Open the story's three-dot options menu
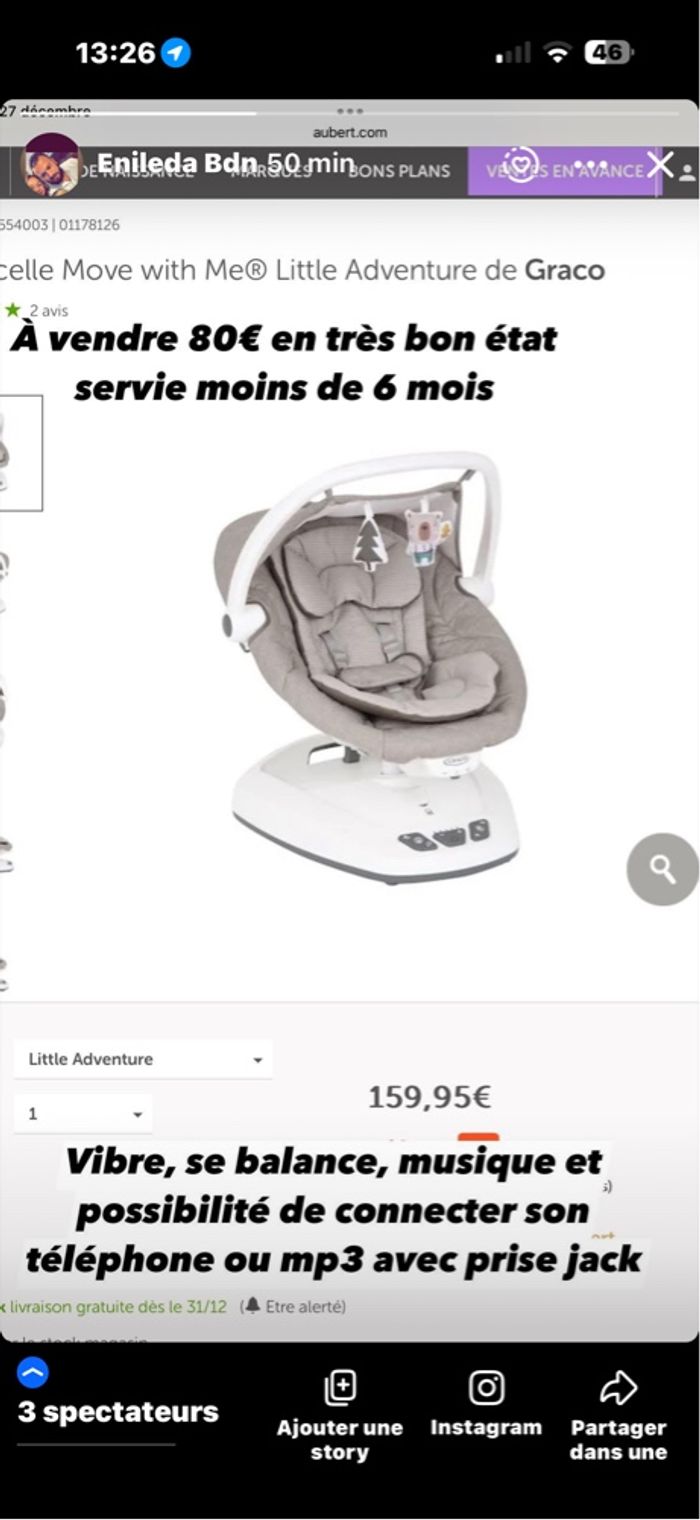The height and width of the screenshot is (1520, 700). coord(590,165)
